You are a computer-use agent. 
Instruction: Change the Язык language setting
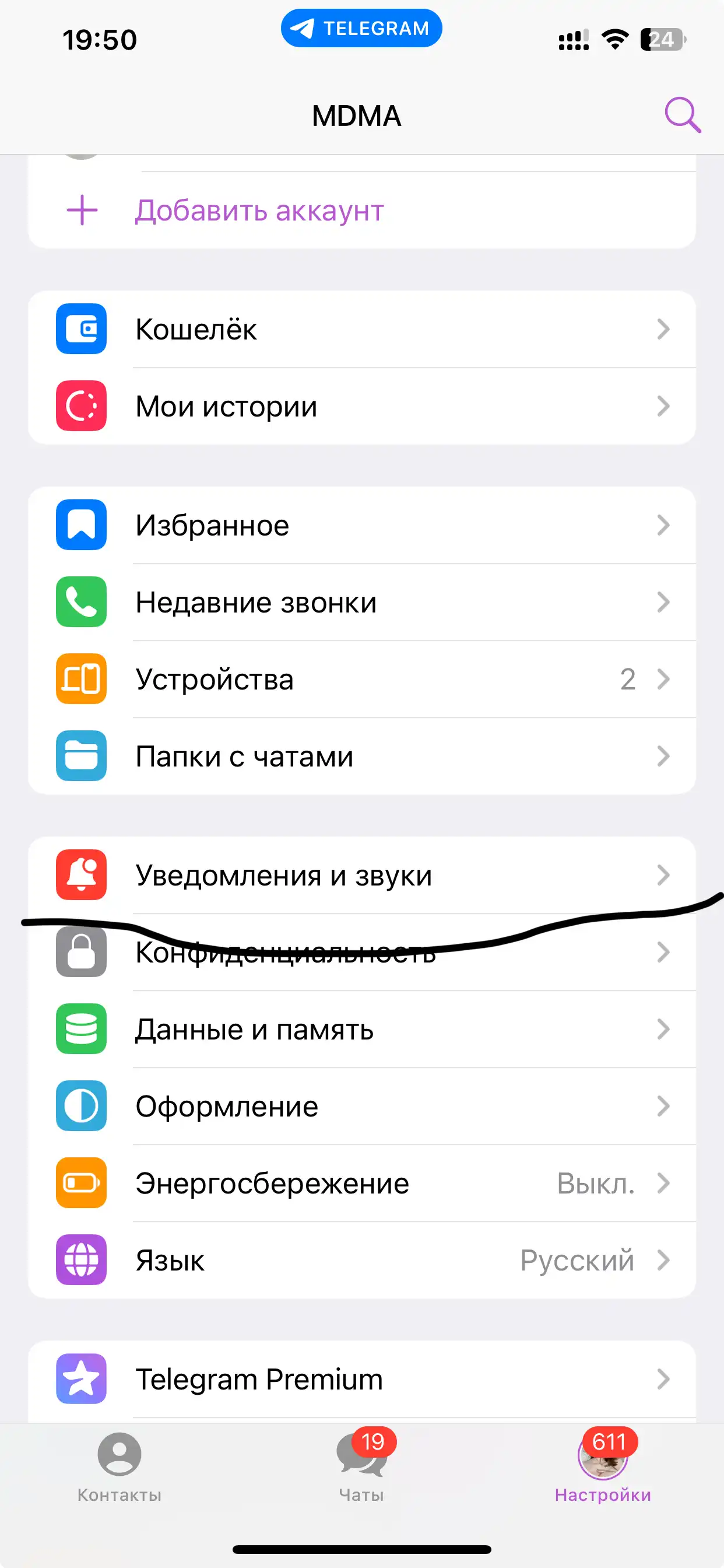pyautogui.click(x=362, y=1260)
